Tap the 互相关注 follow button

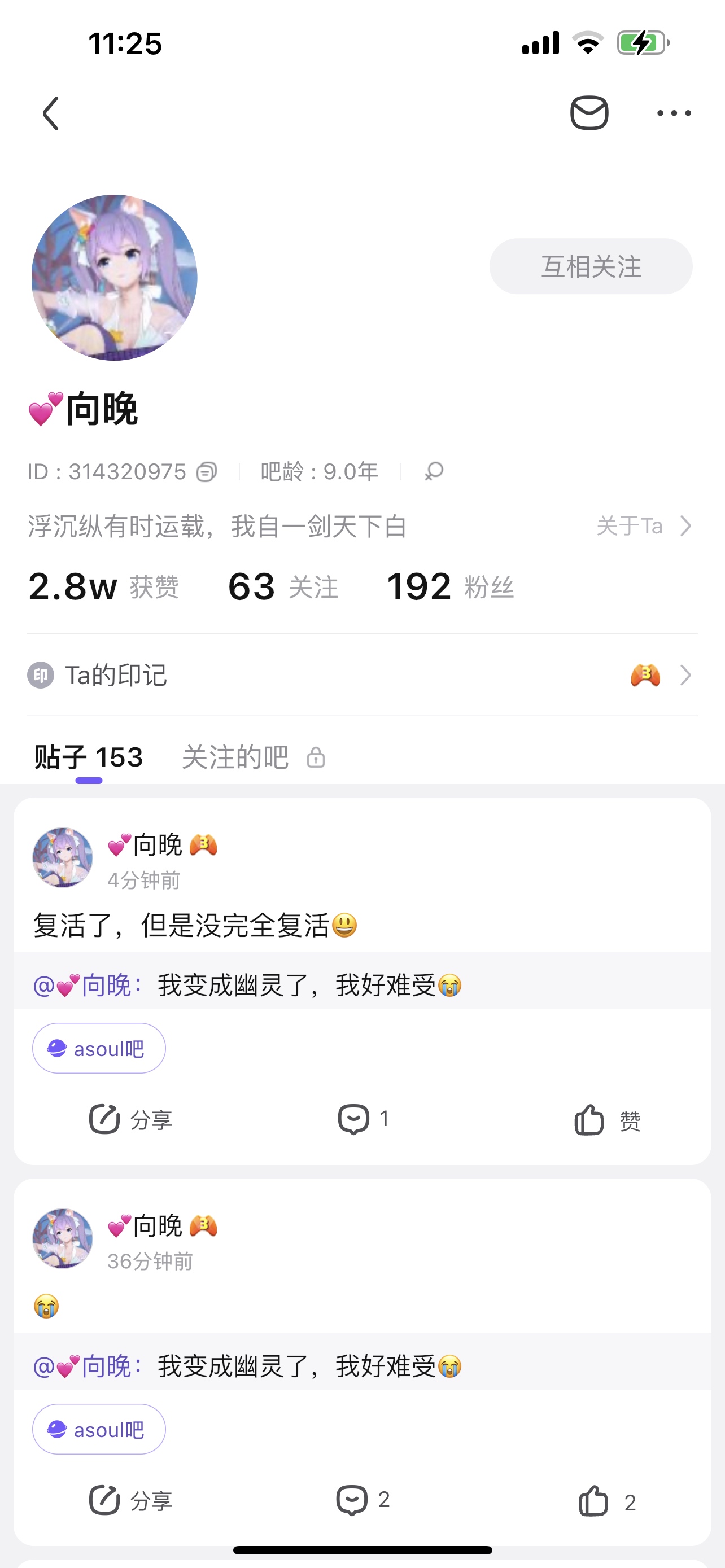[591, 266]
